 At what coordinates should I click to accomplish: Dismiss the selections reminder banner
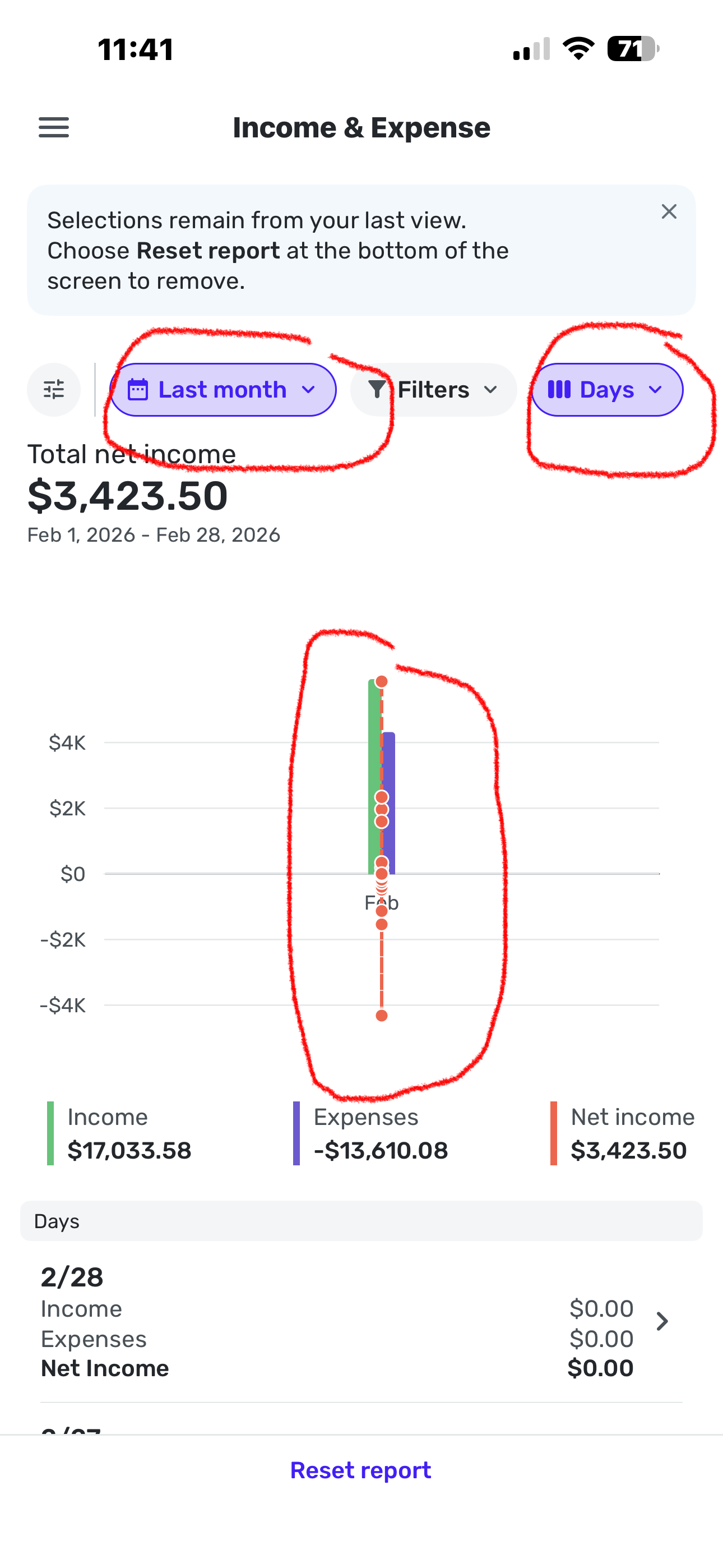click(669, 212)
